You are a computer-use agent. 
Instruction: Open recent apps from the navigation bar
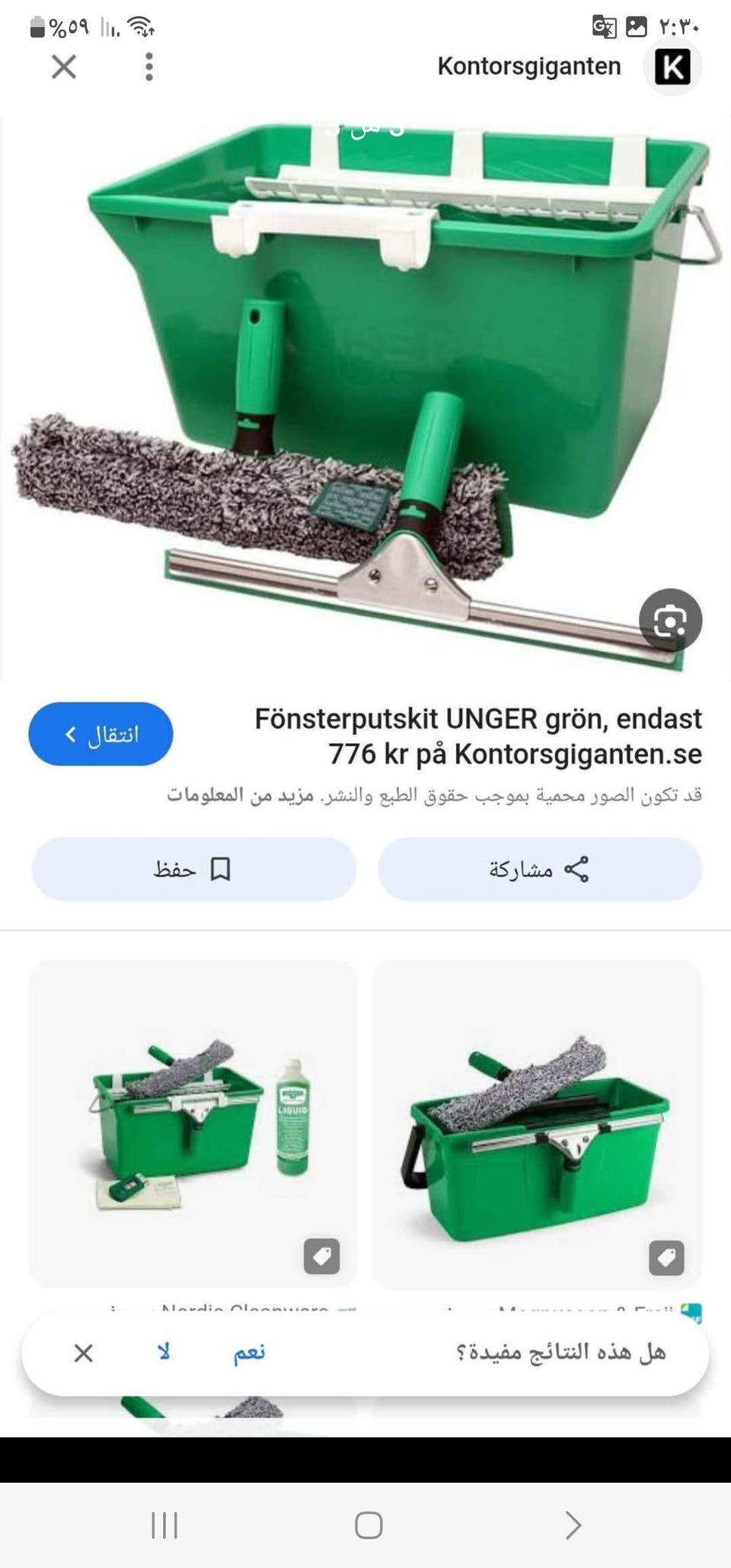click(164, 1525)
